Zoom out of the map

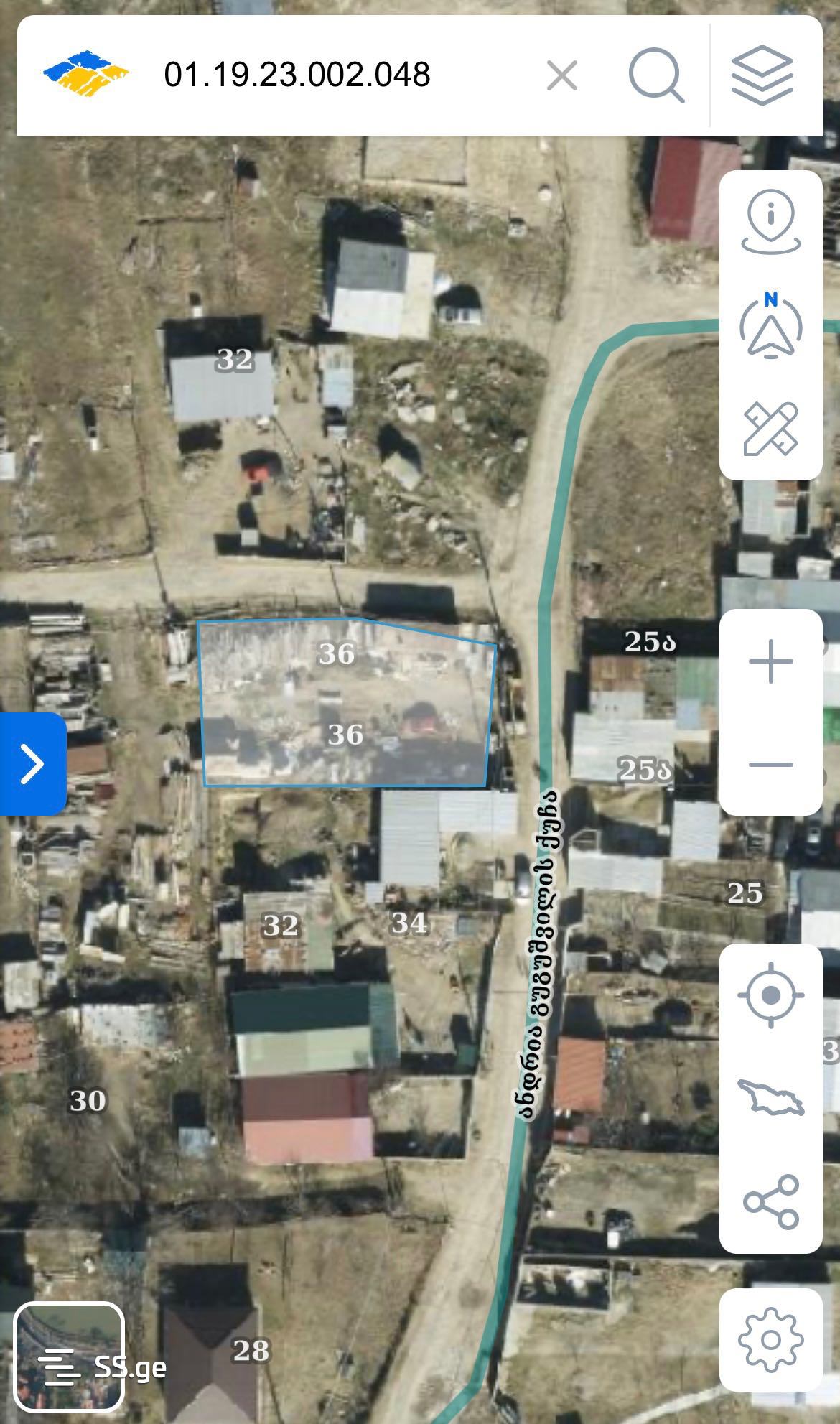pos(771,764)
